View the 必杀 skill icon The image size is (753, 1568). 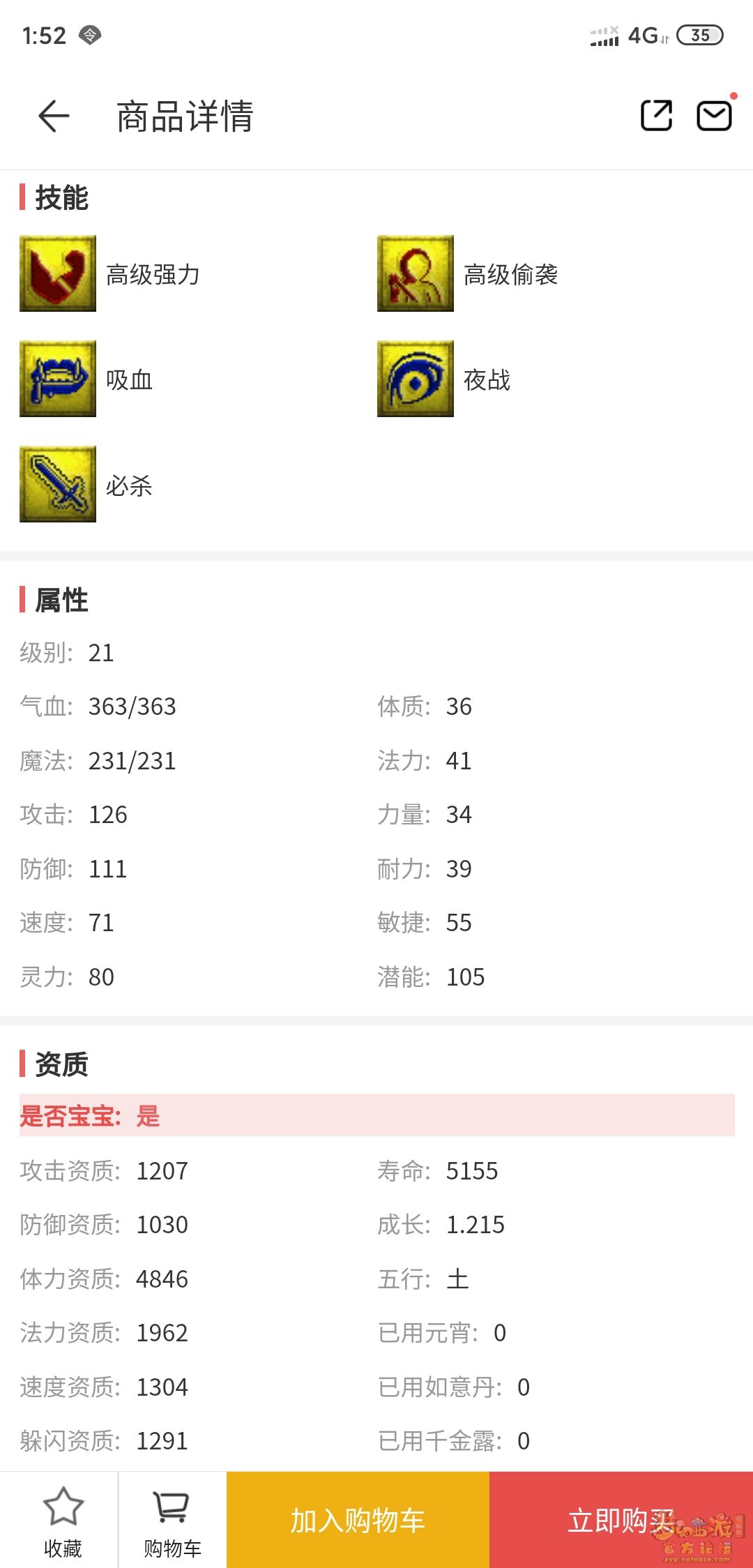[58, 484]
